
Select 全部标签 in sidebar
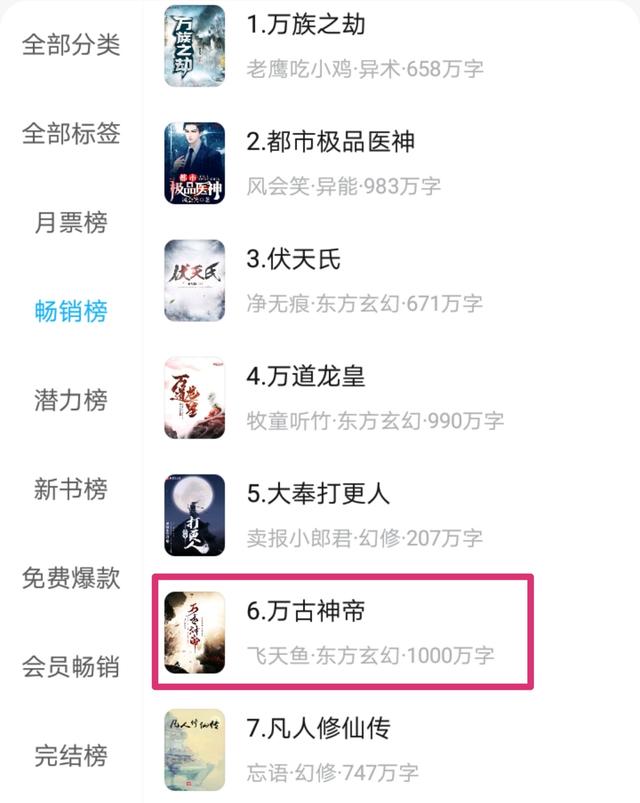click(x=71, y=134)
